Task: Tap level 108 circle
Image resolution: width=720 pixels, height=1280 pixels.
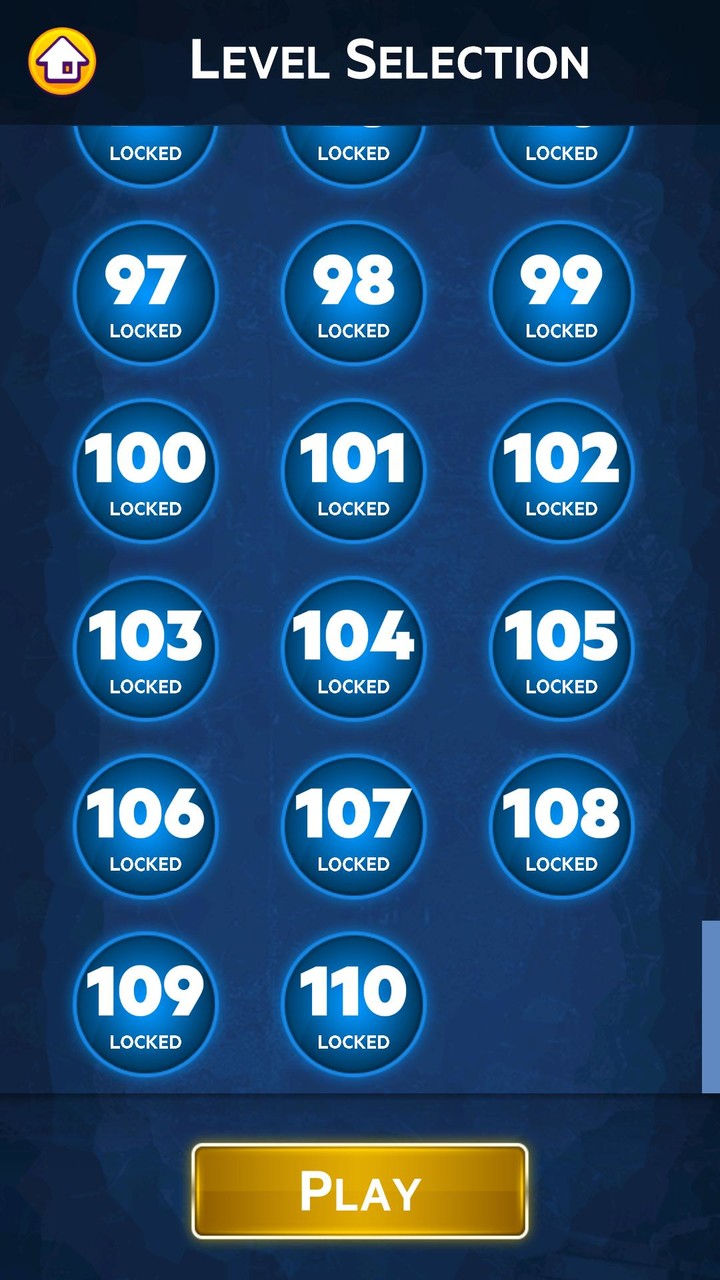Action: pyautogui.click(x=561, y=826)
